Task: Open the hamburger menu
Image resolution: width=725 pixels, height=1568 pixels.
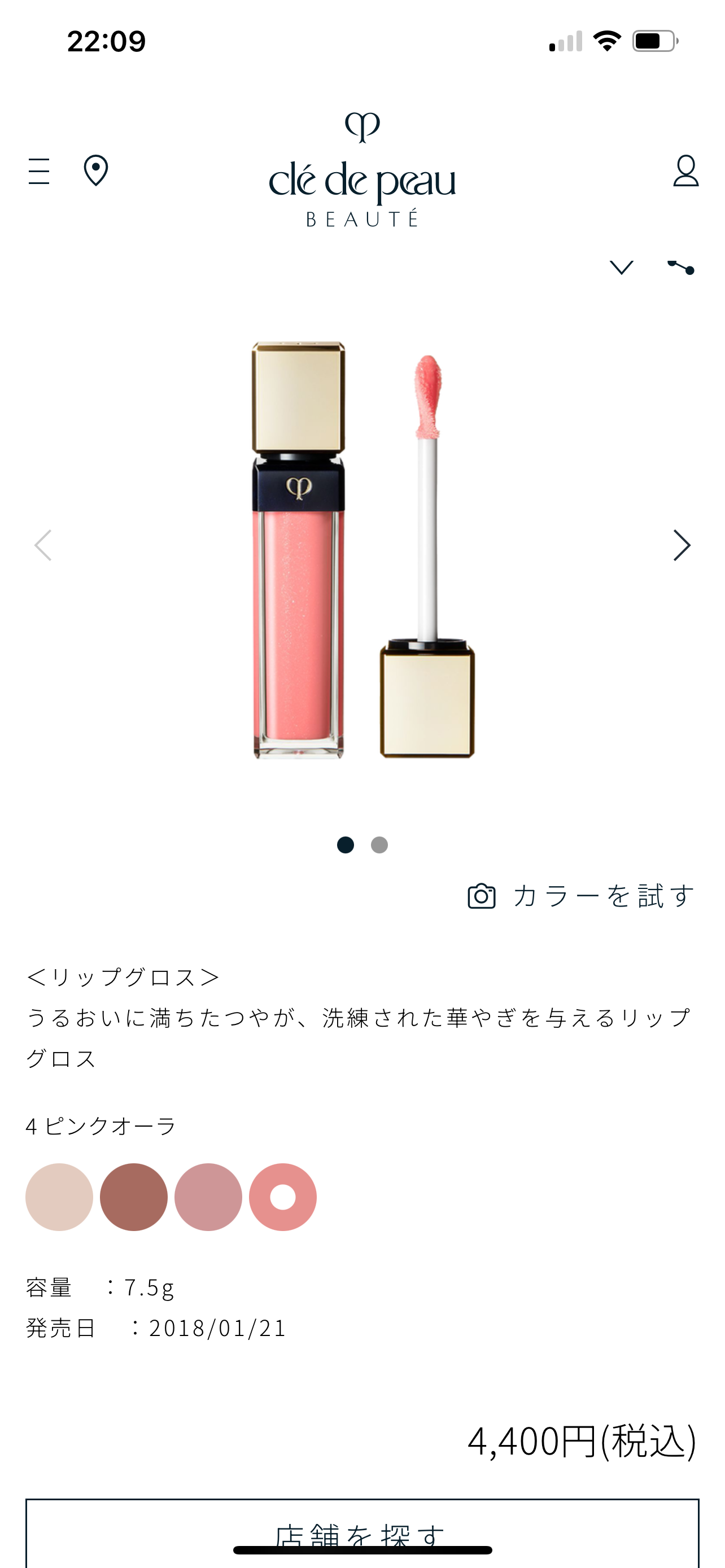Action: [39, 171]
